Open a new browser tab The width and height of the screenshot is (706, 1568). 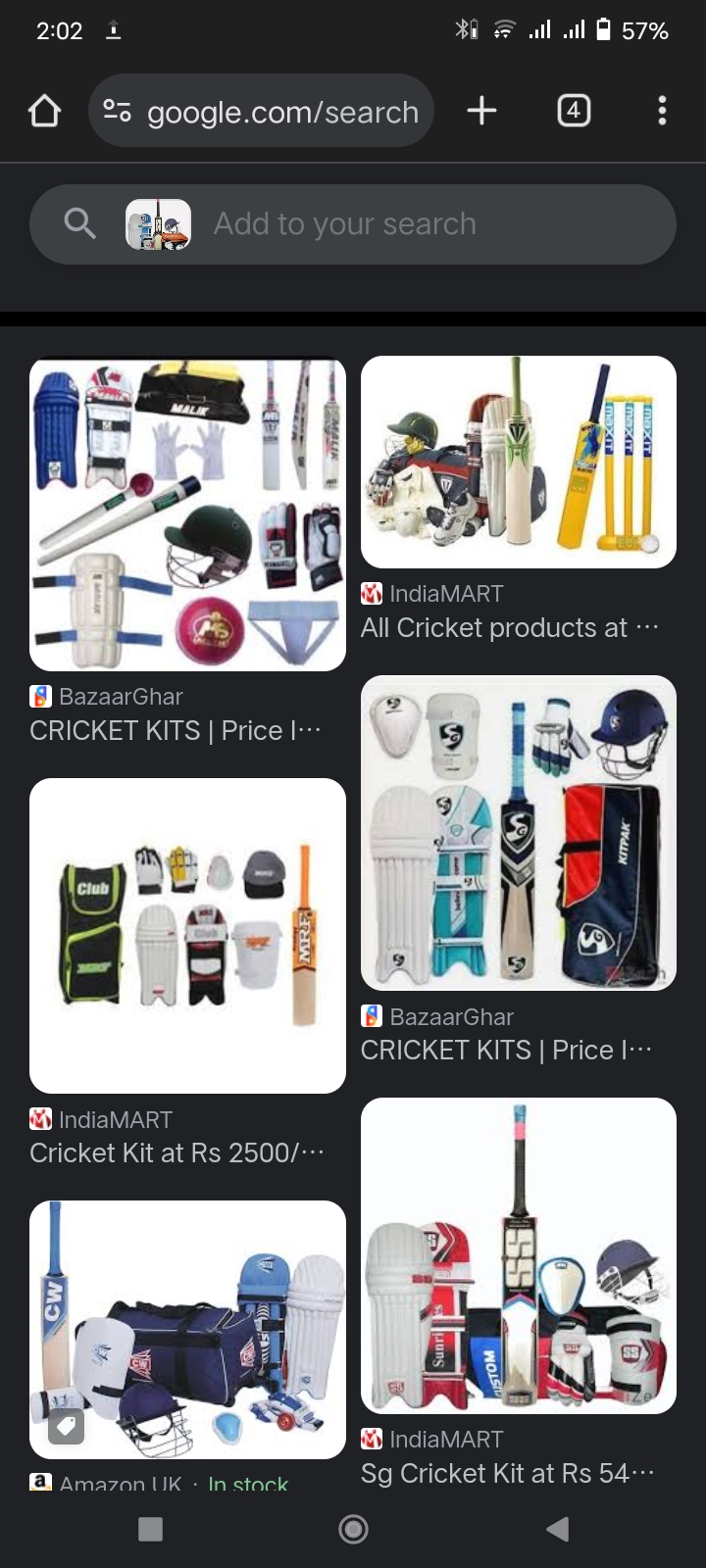[x=481, y=111]
